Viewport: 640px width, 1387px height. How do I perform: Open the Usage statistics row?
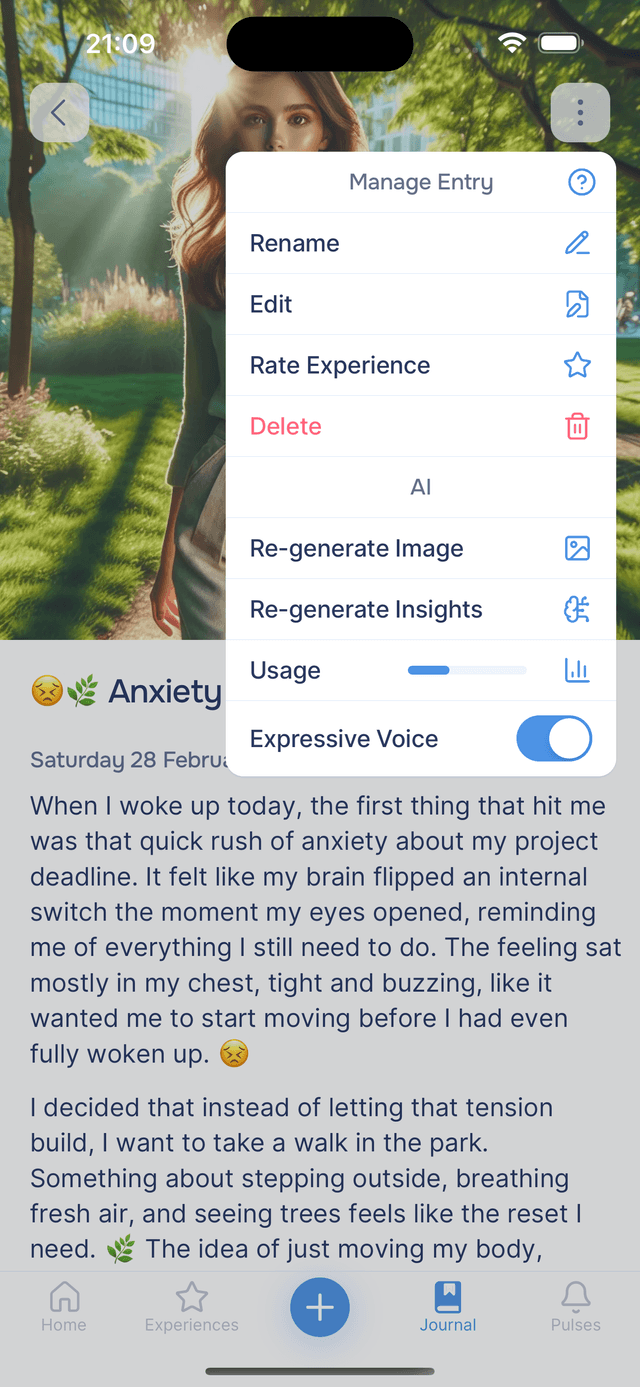420,670
